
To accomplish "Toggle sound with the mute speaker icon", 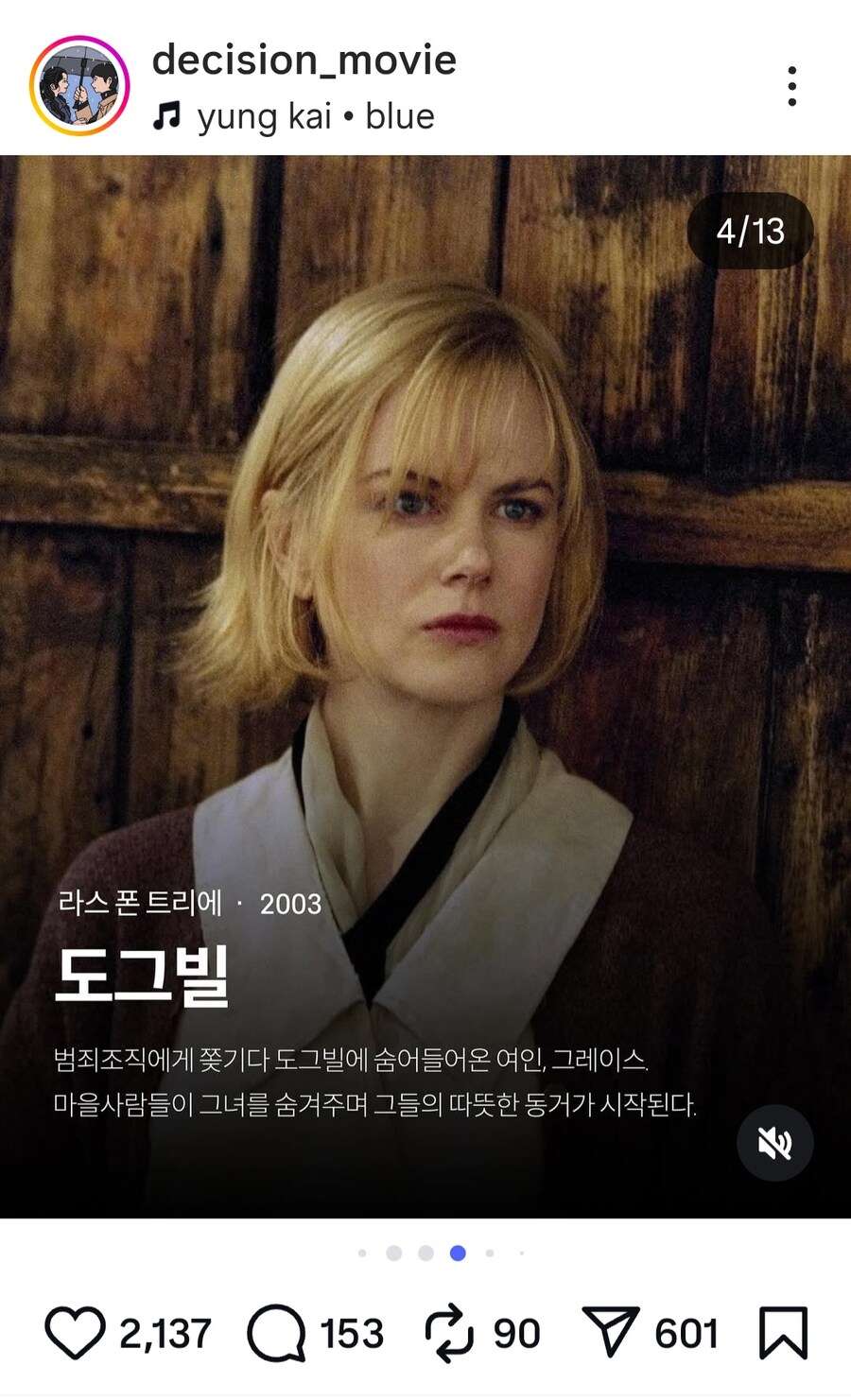I will click(x=774, y=1143).
